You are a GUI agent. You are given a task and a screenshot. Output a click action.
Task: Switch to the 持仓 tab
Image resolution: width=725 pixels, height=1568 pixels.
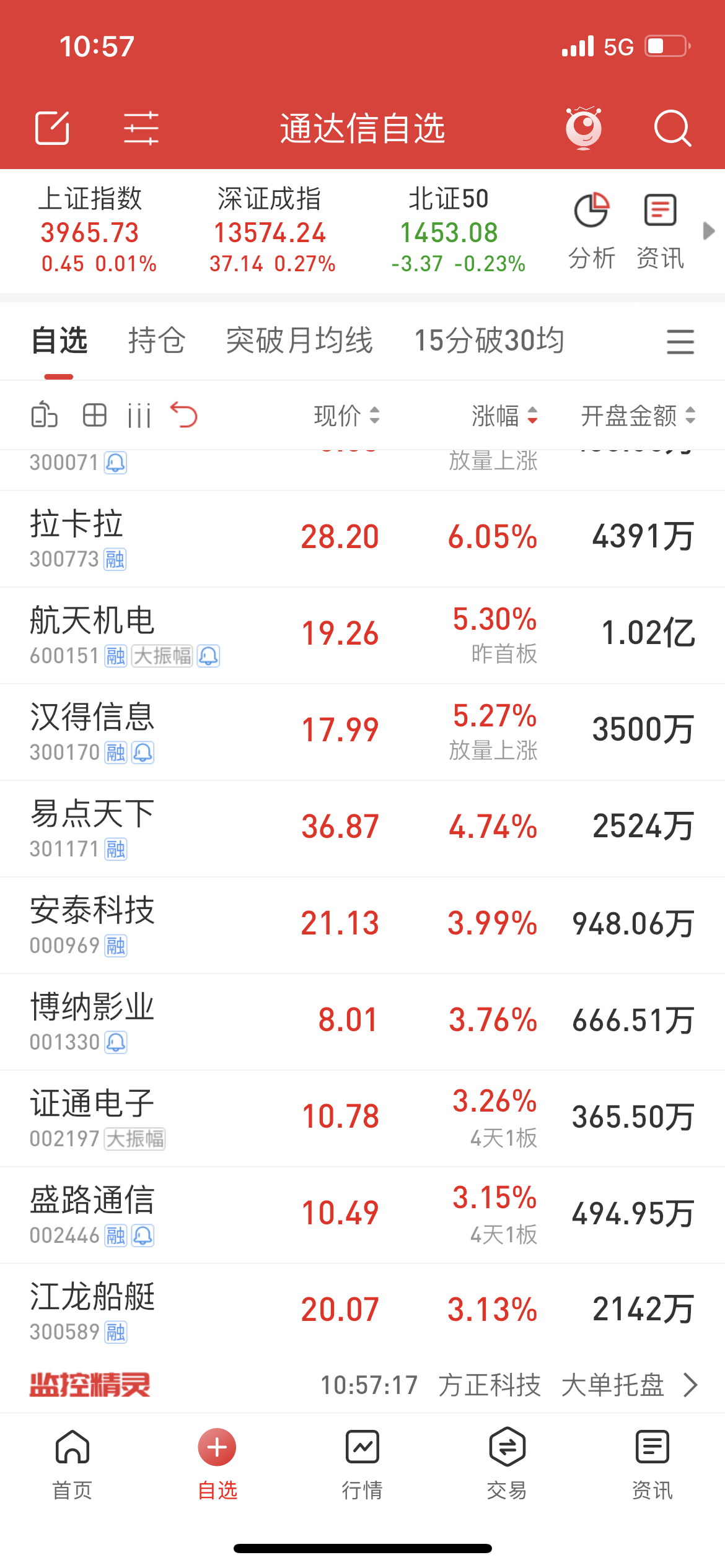coord(157,341)
